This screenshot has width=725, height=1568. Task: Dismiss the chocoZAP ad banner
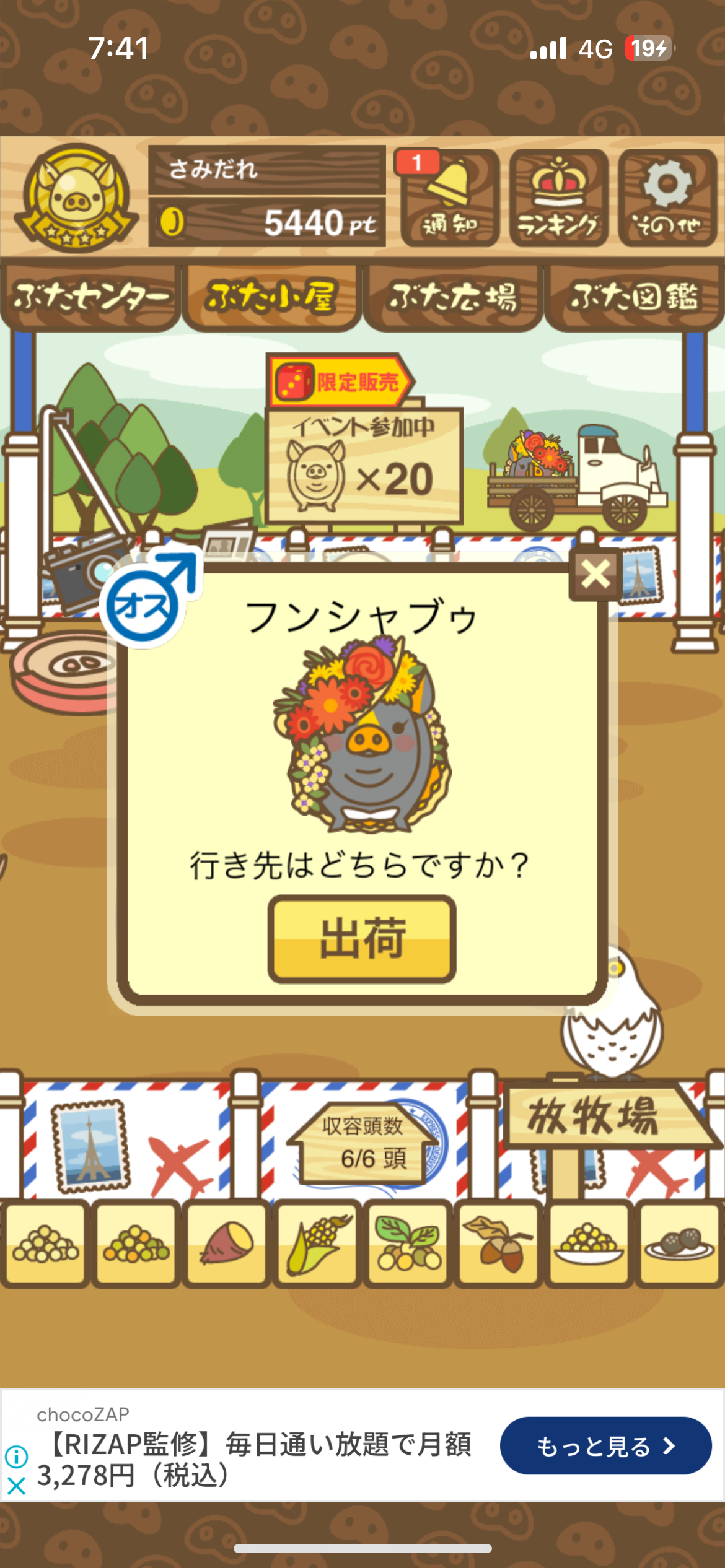[16, 1485]
